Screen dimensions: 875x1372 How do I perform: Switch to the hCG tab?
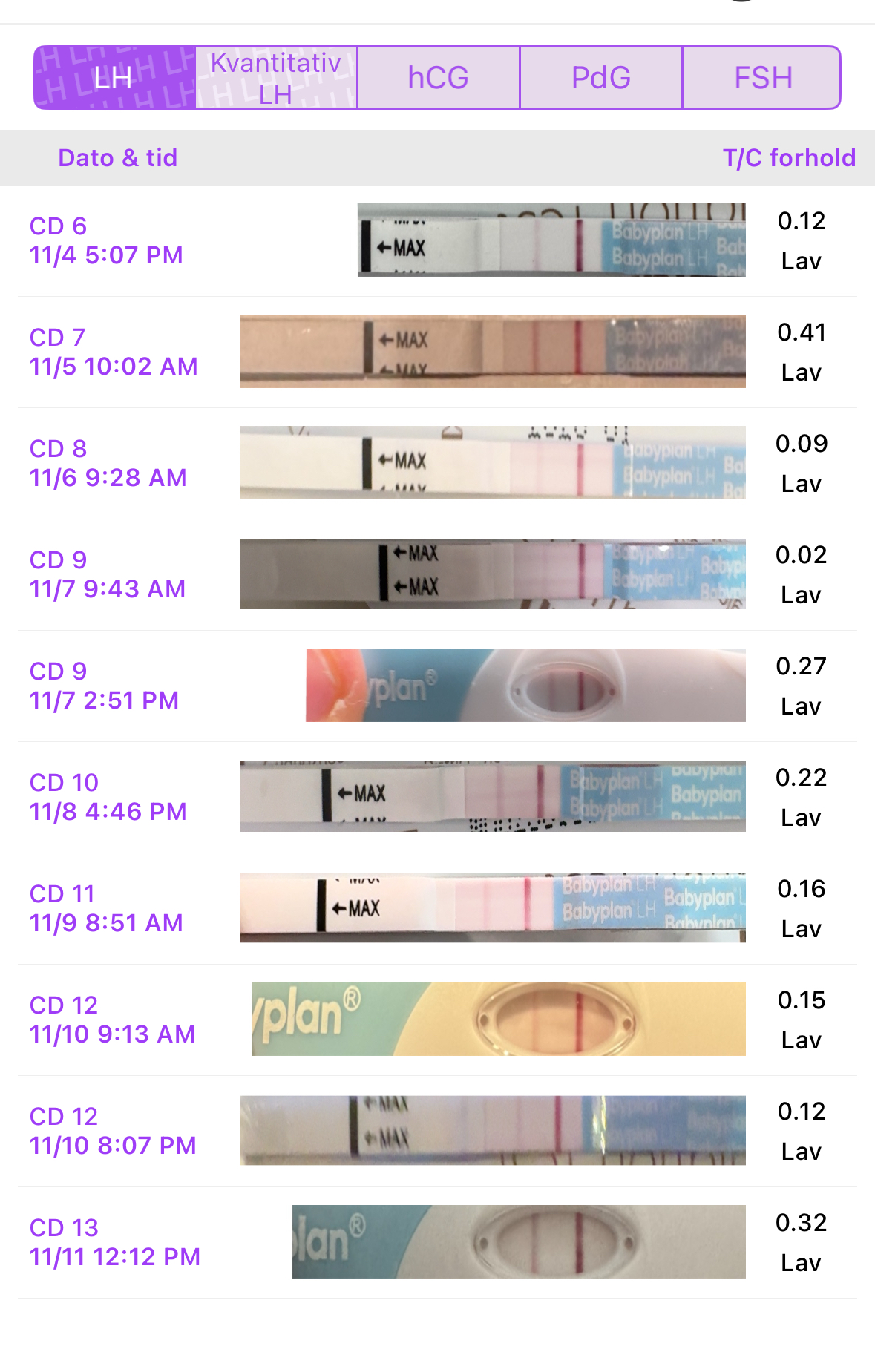tap(439, 78)
